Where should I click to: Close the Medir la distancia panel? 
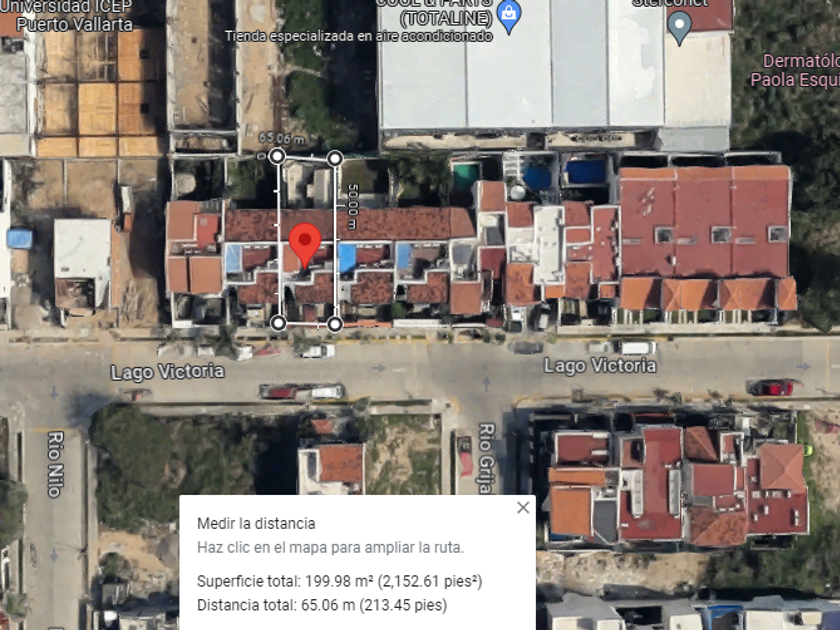coord(523,507)
